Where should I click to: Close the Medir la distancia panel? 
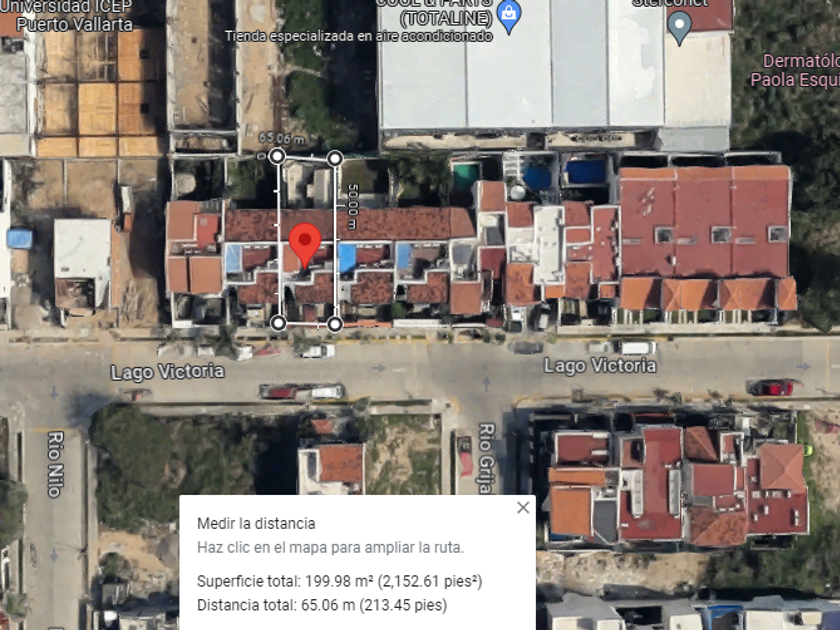coord(523,507)
